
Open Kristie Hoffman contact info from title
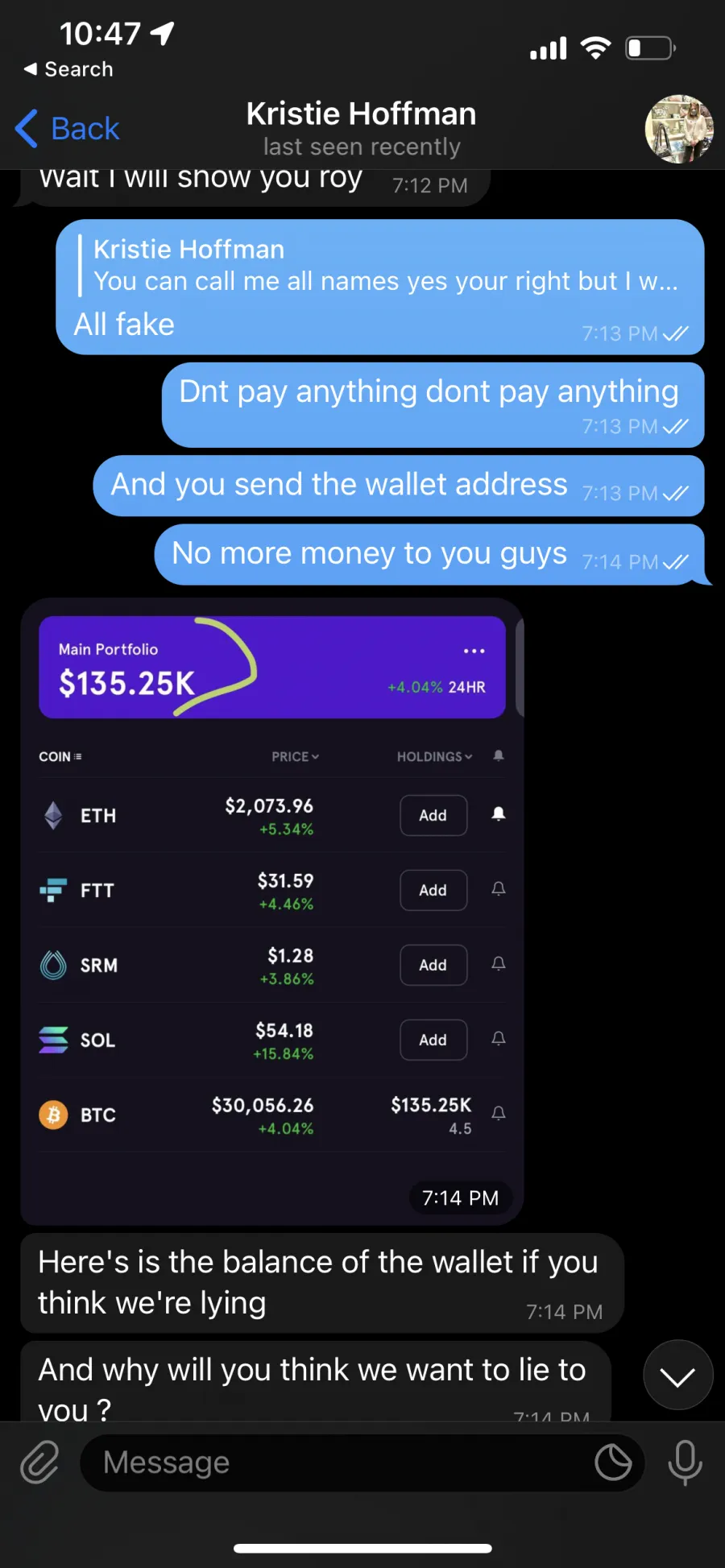[x=362, y=128]
